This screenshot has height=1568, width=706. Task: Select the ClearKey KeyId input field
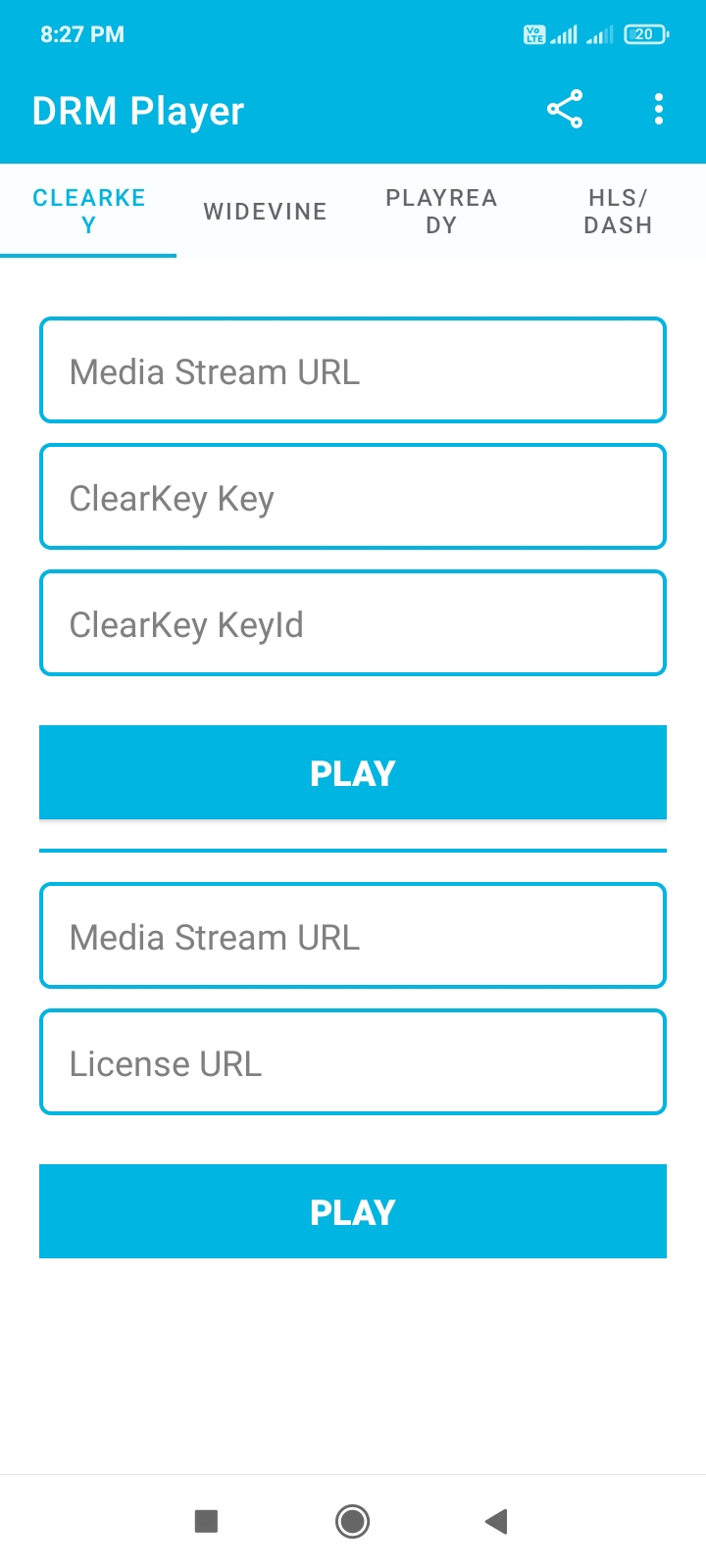point(353,623)
